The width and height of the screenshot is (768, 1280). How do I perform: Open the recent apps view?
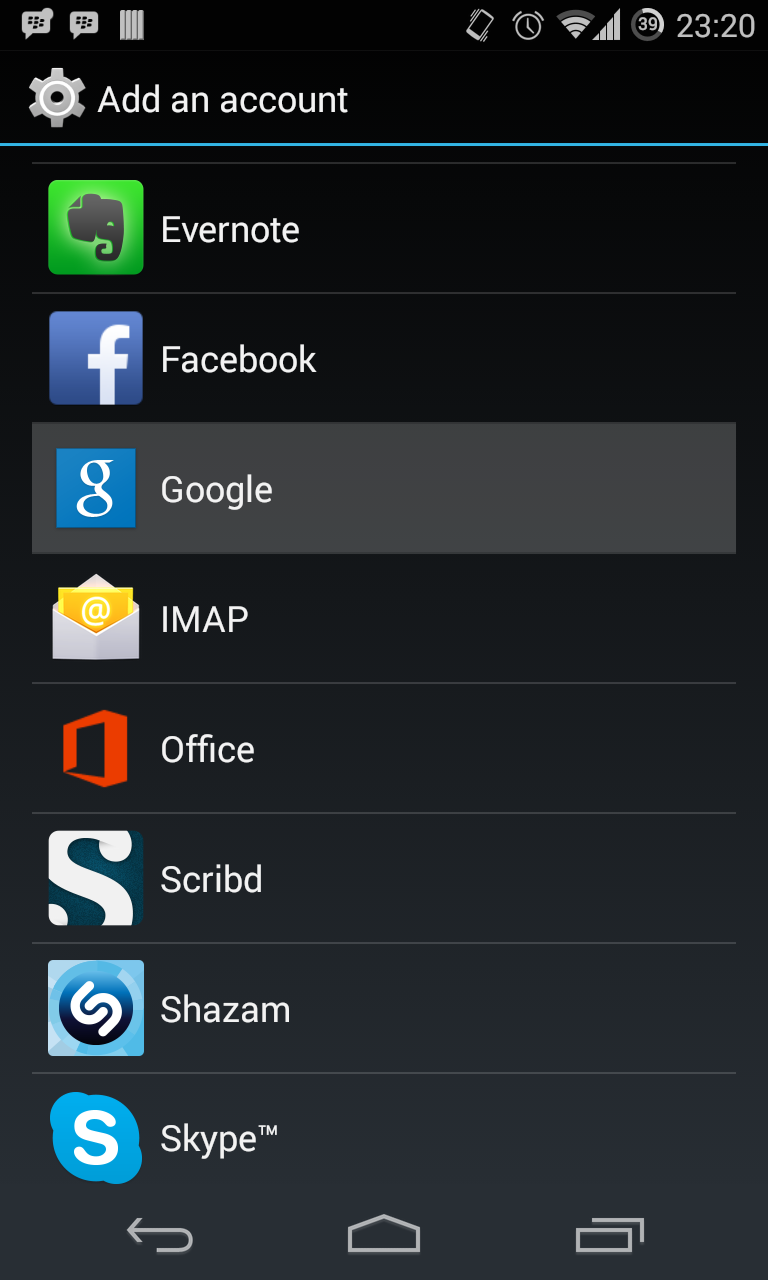coord(609,1236)
